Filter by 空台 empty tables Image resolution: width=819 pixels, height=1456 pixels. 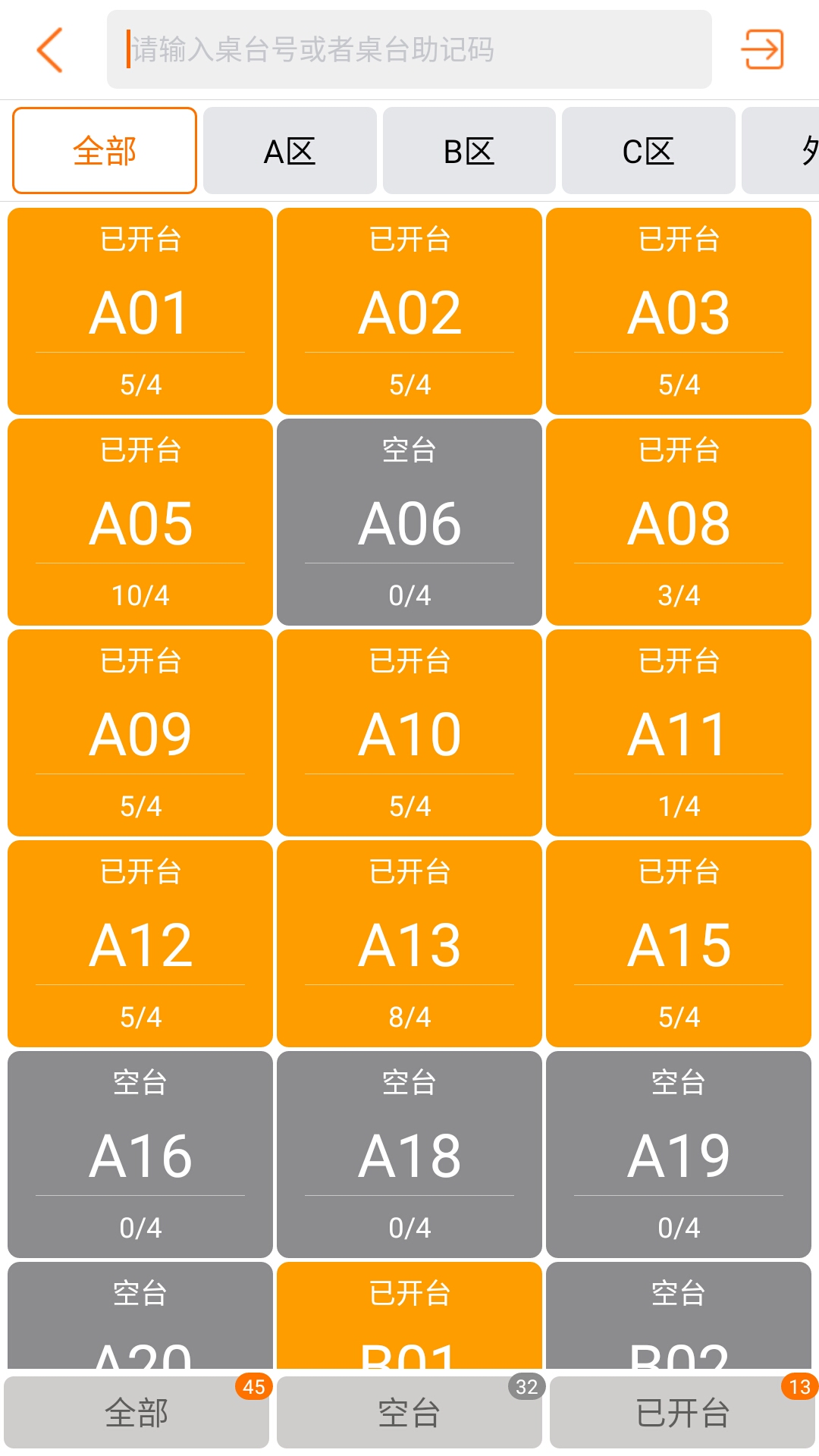[409, 1412]
